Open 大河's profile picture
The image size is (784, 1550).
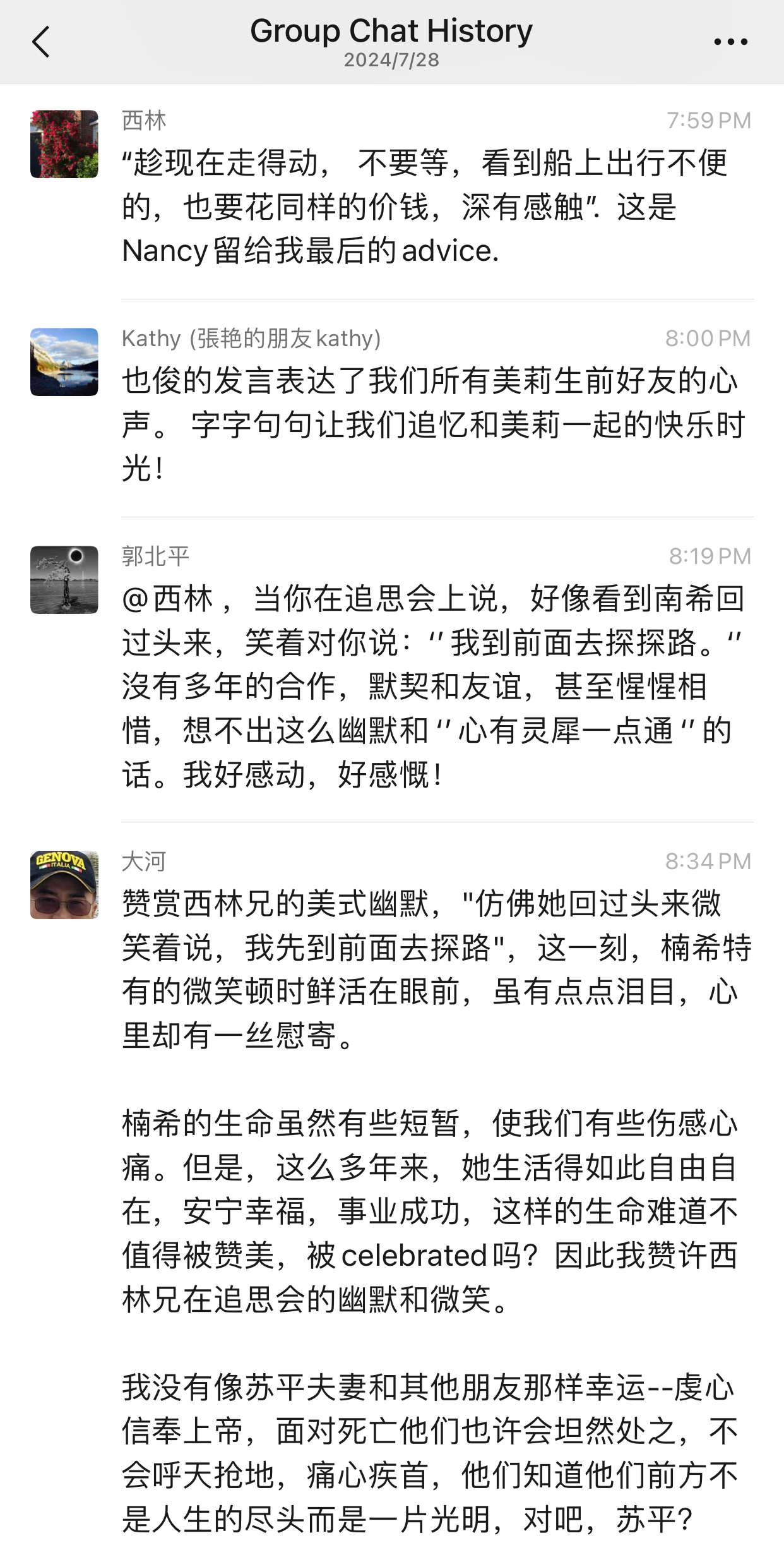(x=64, y=885)
